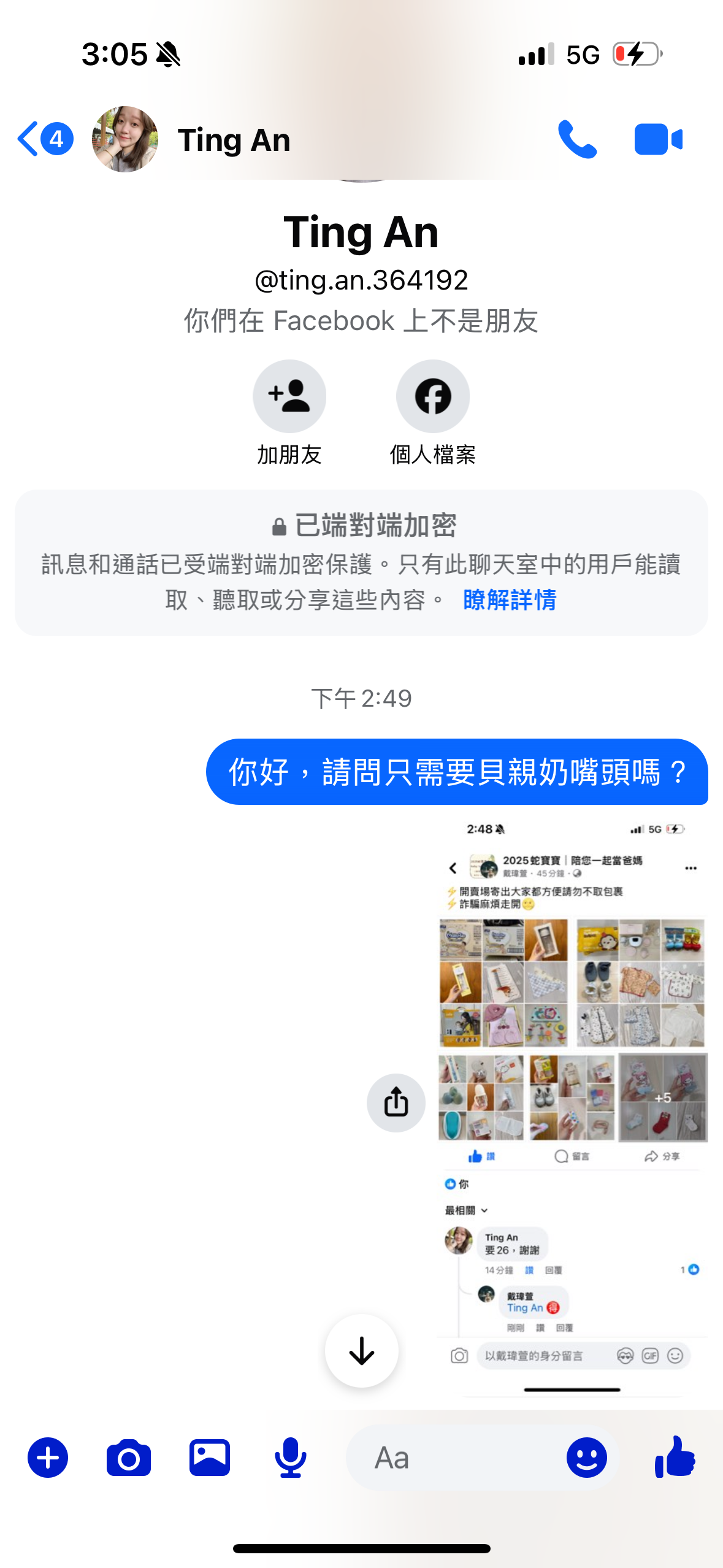Launch the camera to take a photo
Screen dimensions: 723x1568
point(129,1458)
